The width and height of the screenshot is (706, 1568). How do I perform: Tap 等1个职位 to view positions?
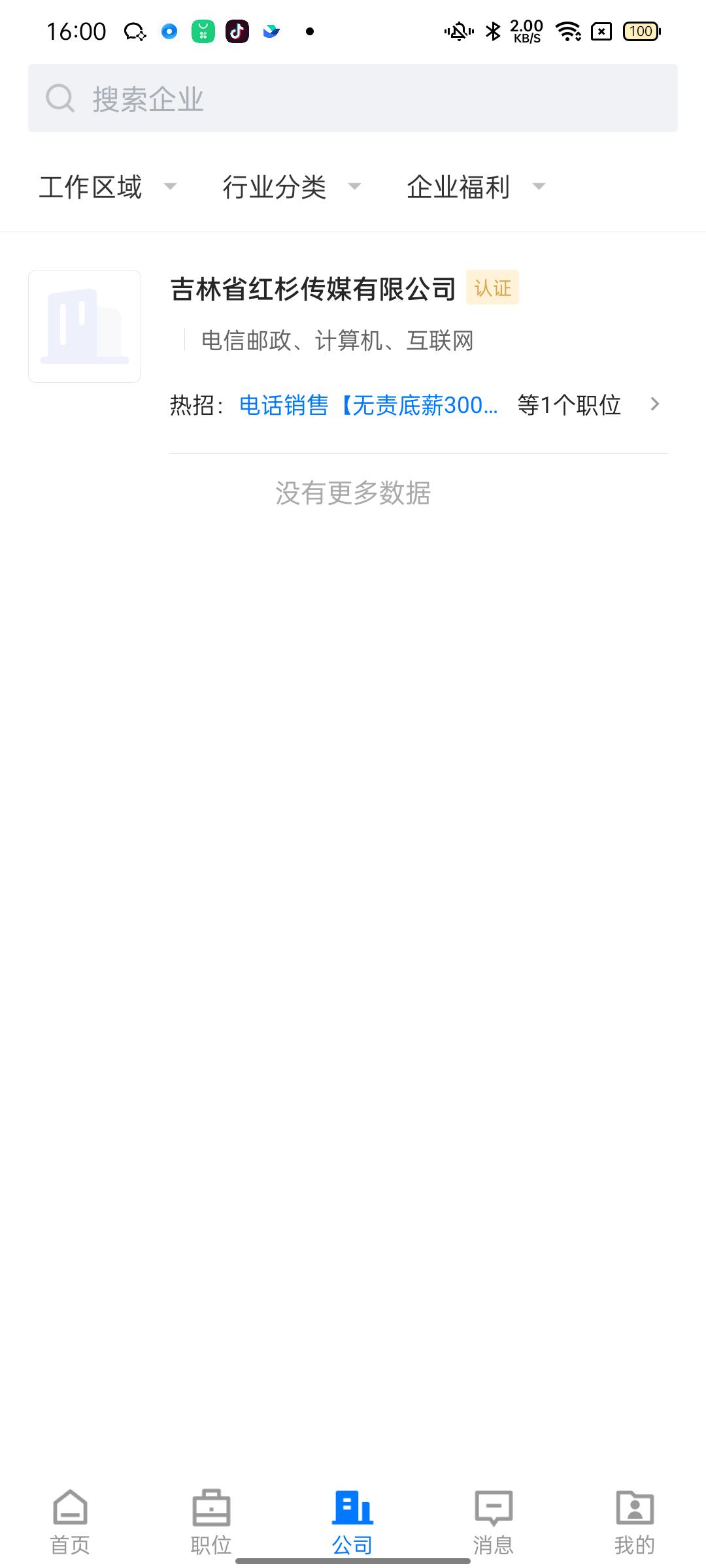568,405
